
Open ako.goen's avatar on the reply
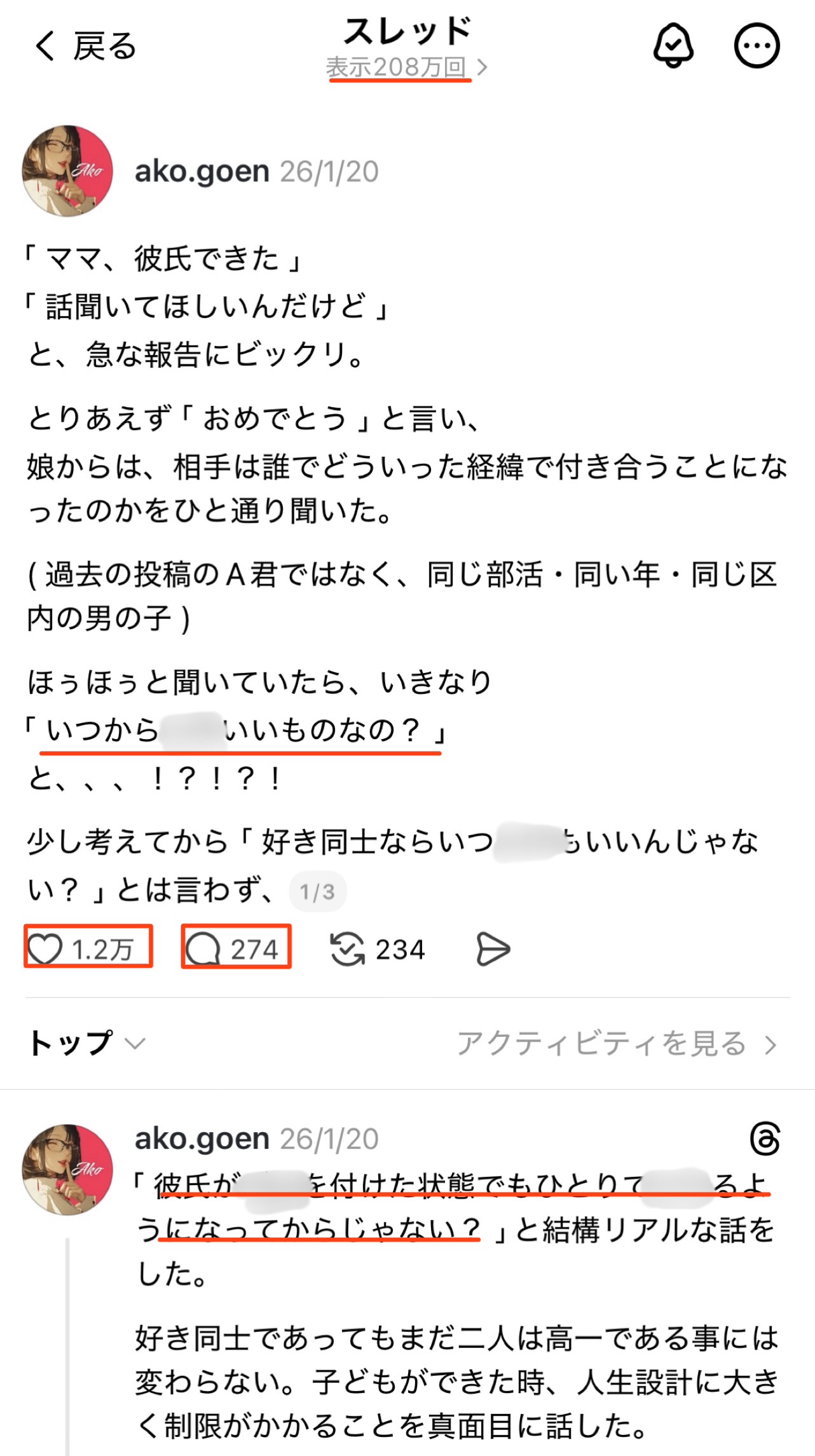67,1169
